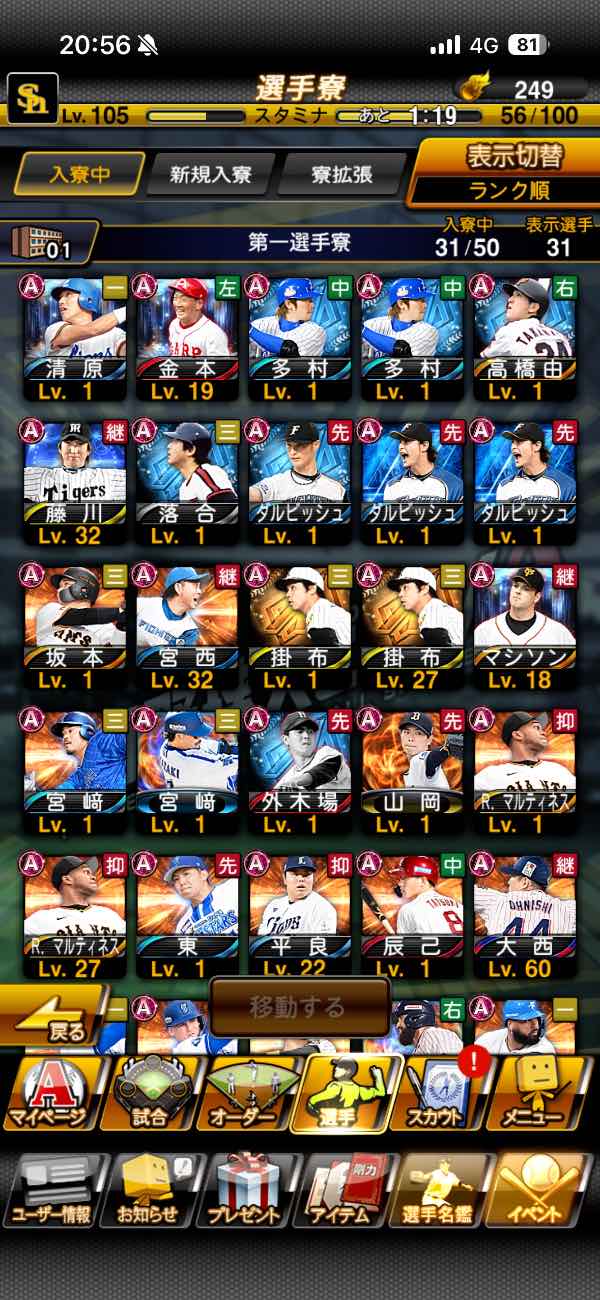Open the 藤川 player card
Screen dimensions: 600x1300
pyautogui.click(x=75, y=482)
